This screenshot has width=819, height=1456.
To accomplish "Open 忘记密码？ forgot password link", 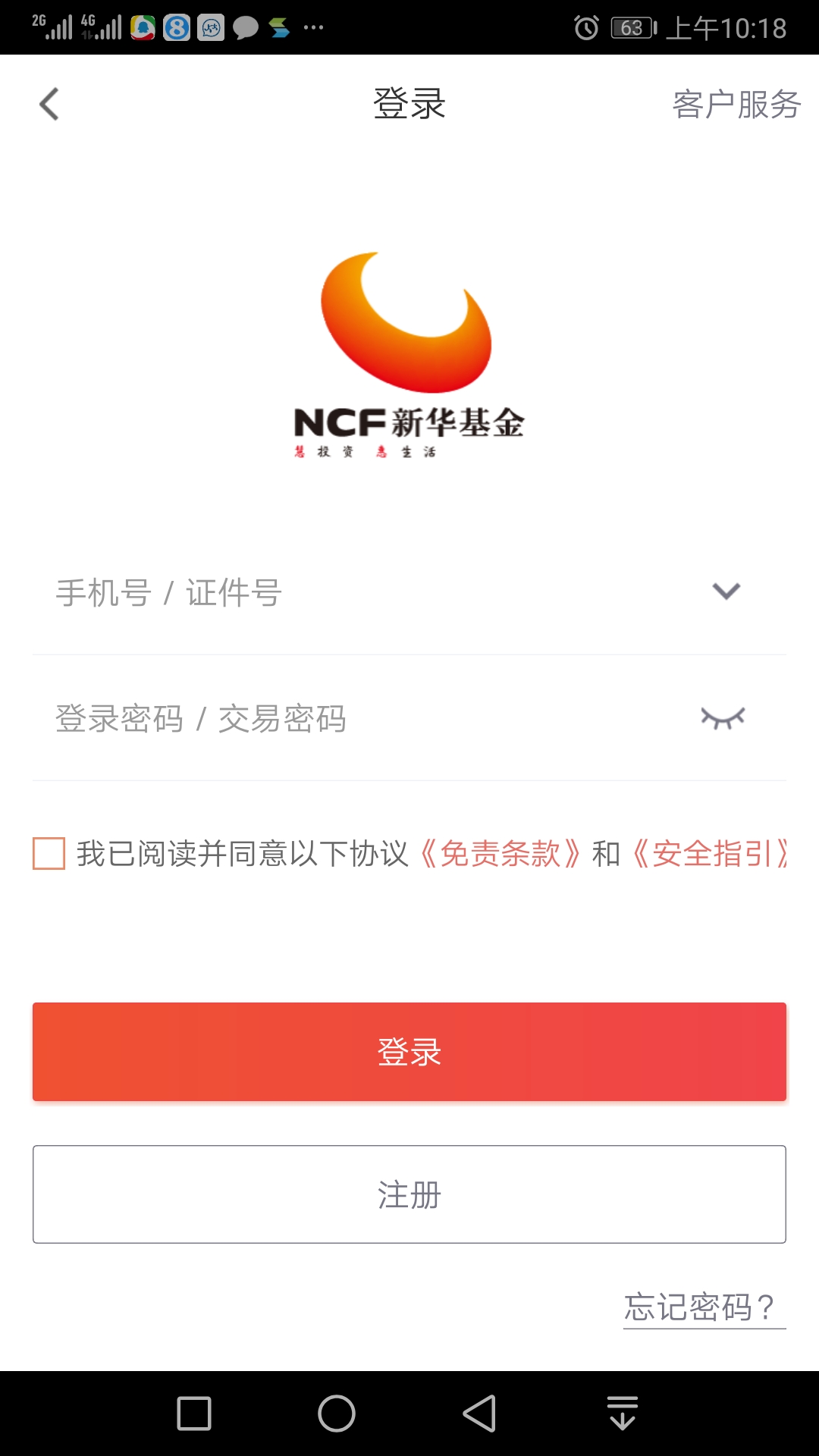I will coord(704,1307).
